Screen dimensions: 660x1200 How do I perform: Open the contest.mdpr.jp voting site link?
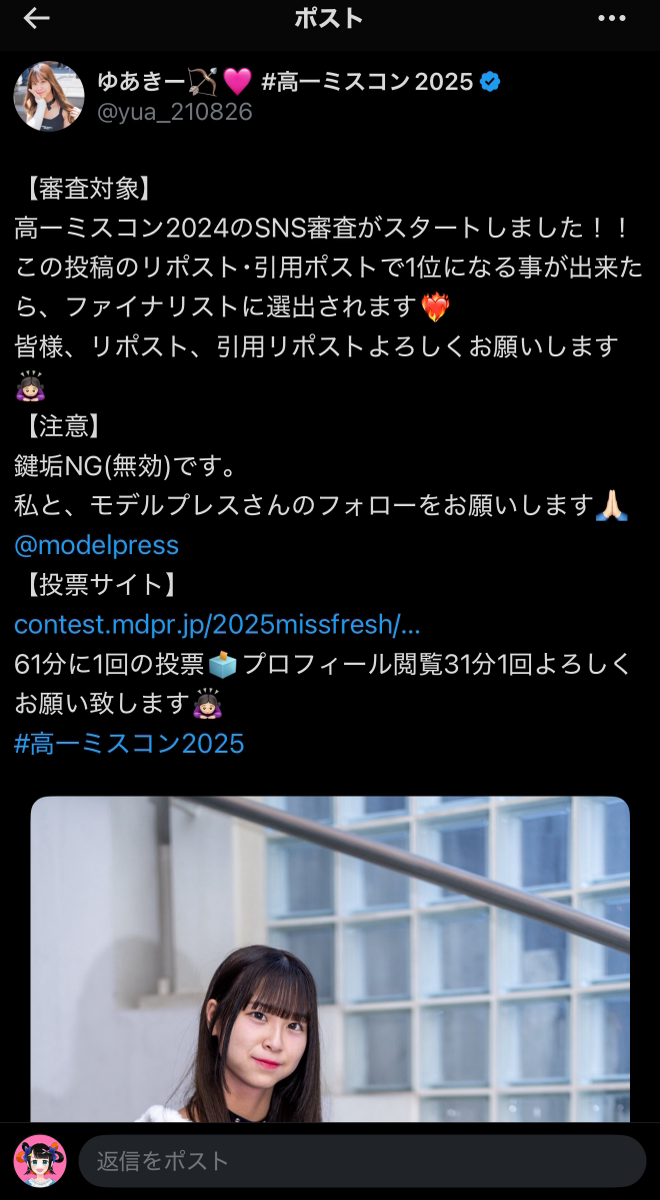pos(217,625)
